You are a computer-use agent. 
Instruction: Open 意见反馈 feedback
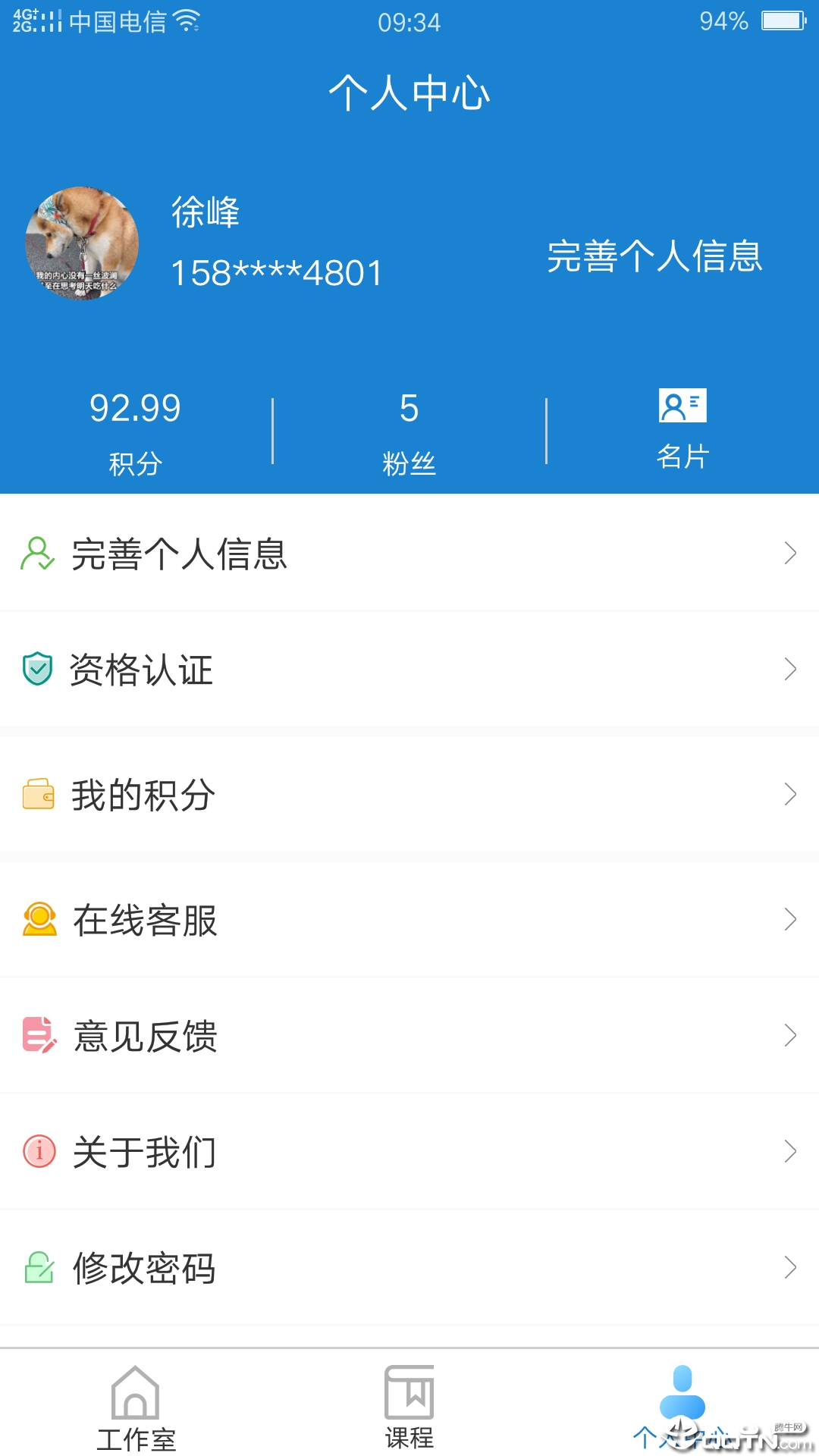click(409, 1035)
